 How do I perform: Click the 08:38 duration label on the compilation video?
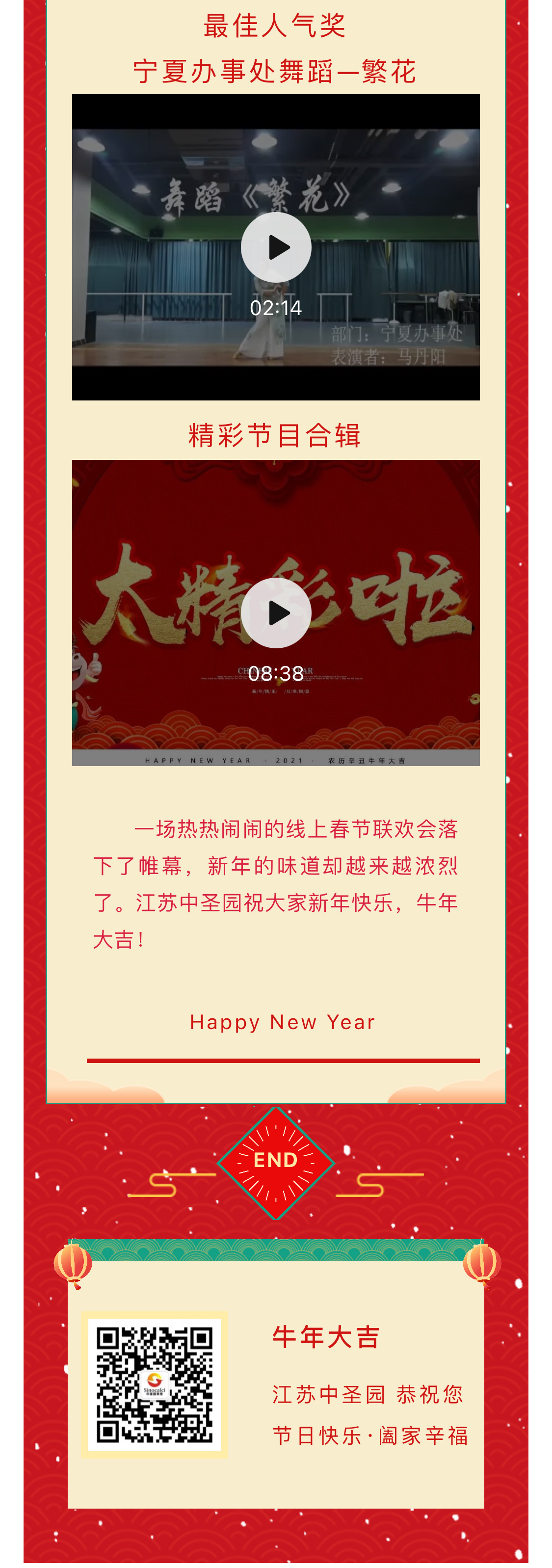pyautogui.click(x=277, y=674)
